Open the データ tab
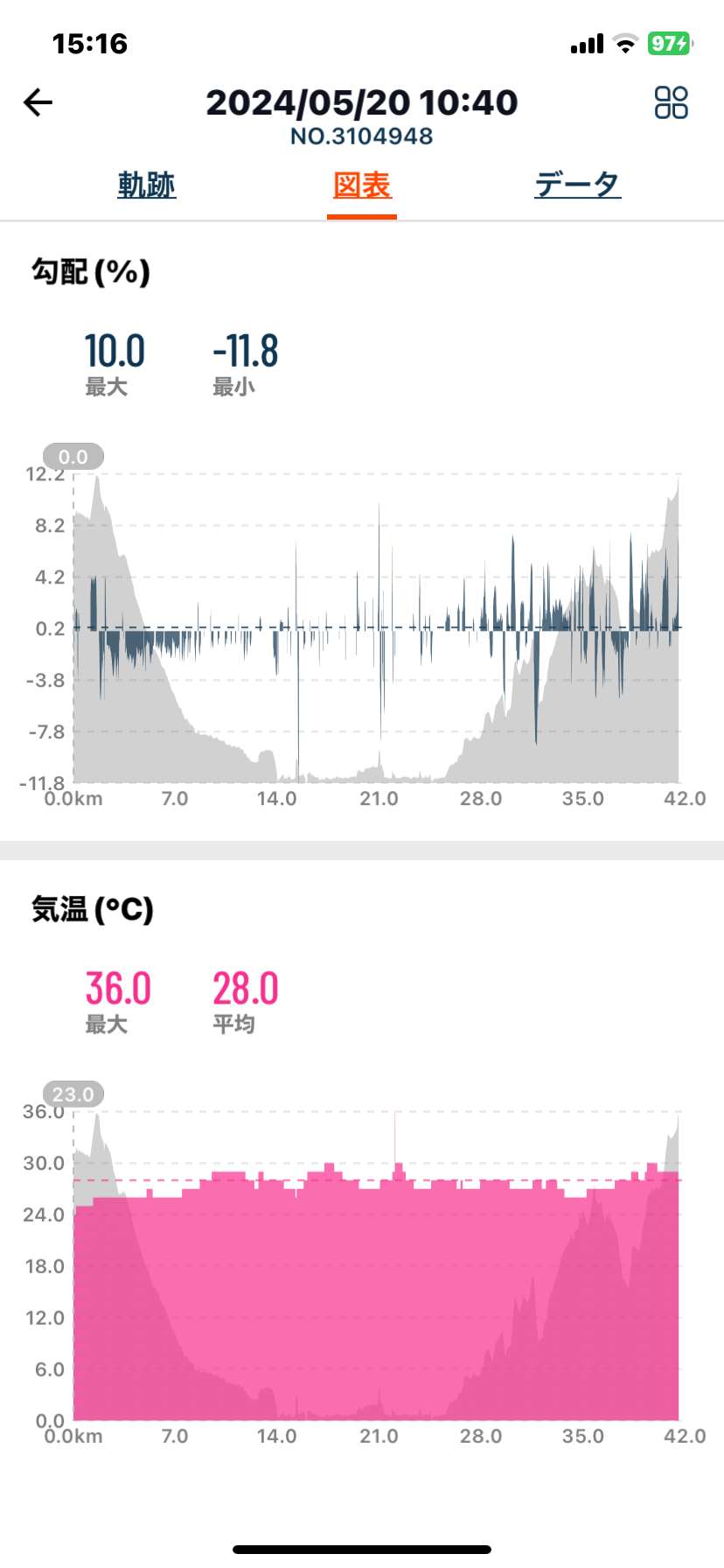724x1568 pixels. tap(577, 185)
